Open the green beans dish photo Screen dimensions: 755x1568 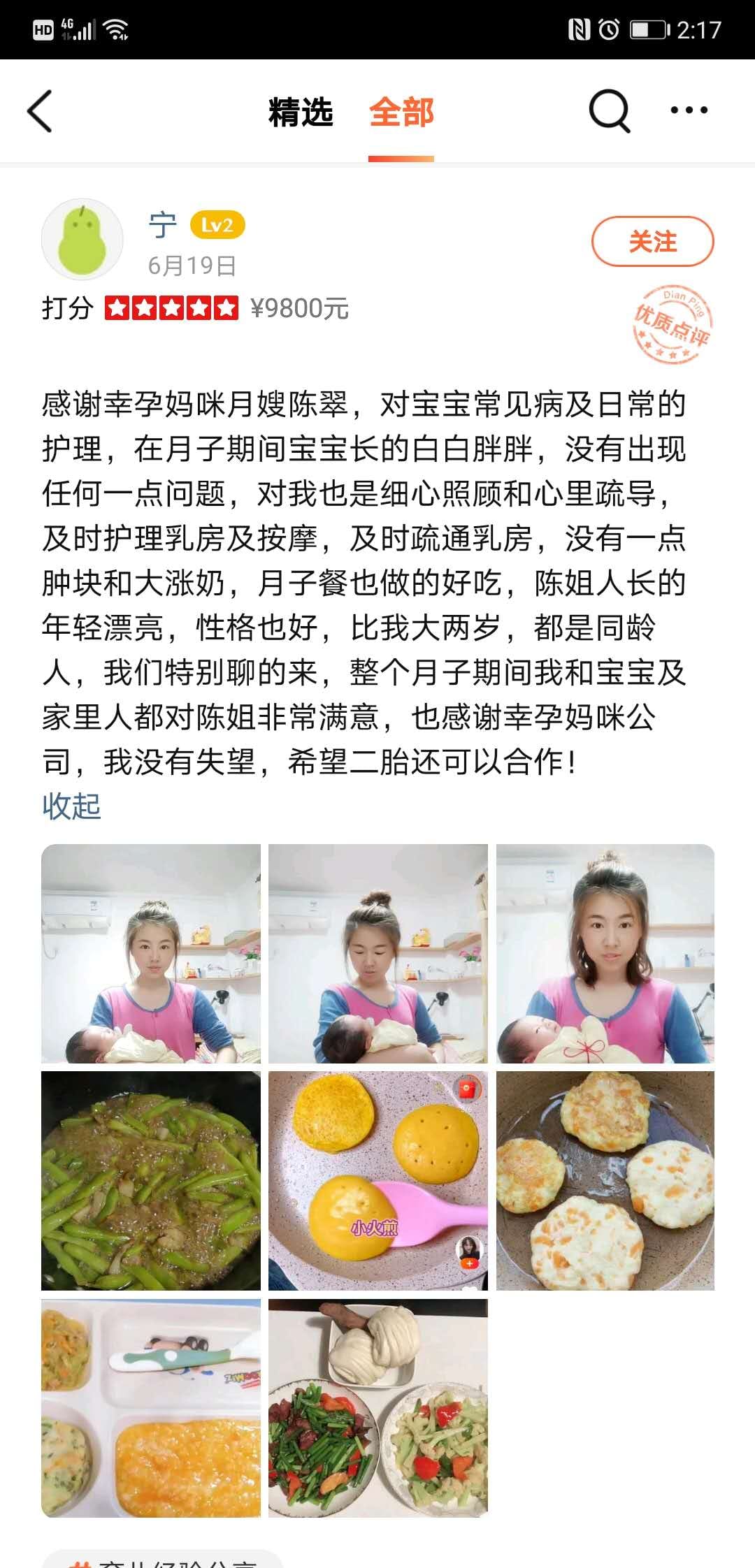point(151,1180)
